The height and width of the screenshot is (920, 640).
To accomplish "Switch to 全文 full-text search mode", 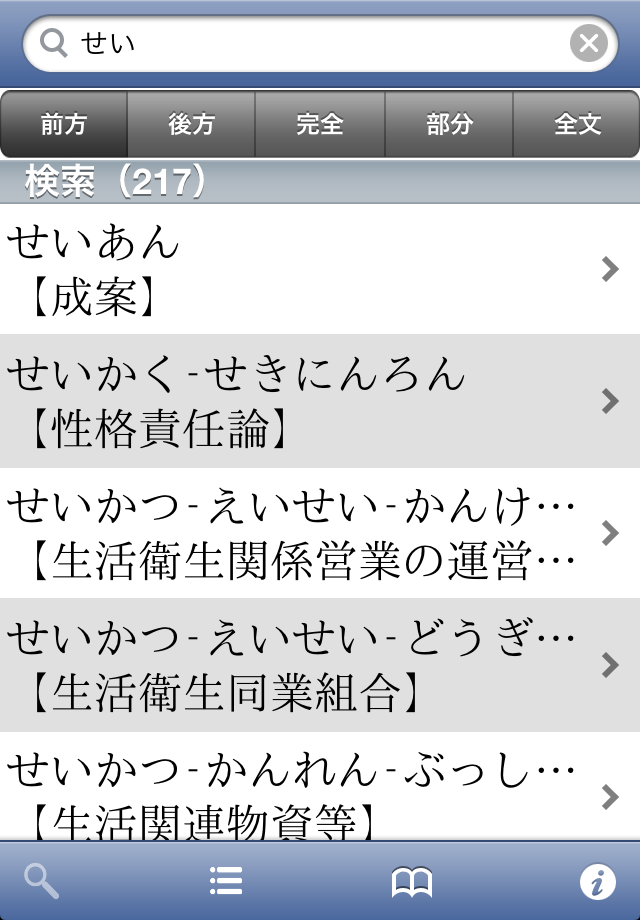I will (x=577, y=124).
